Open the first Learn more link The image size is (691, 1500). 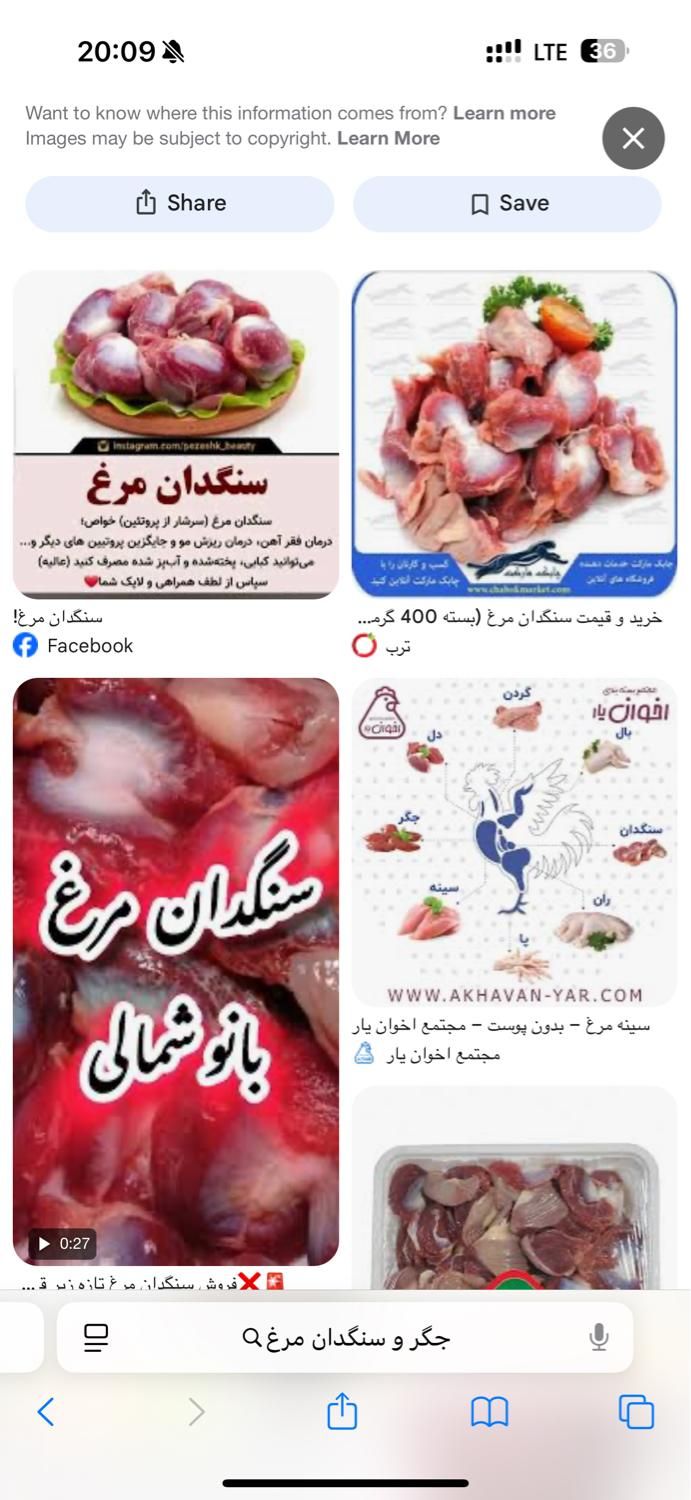(x=504, y=113)
